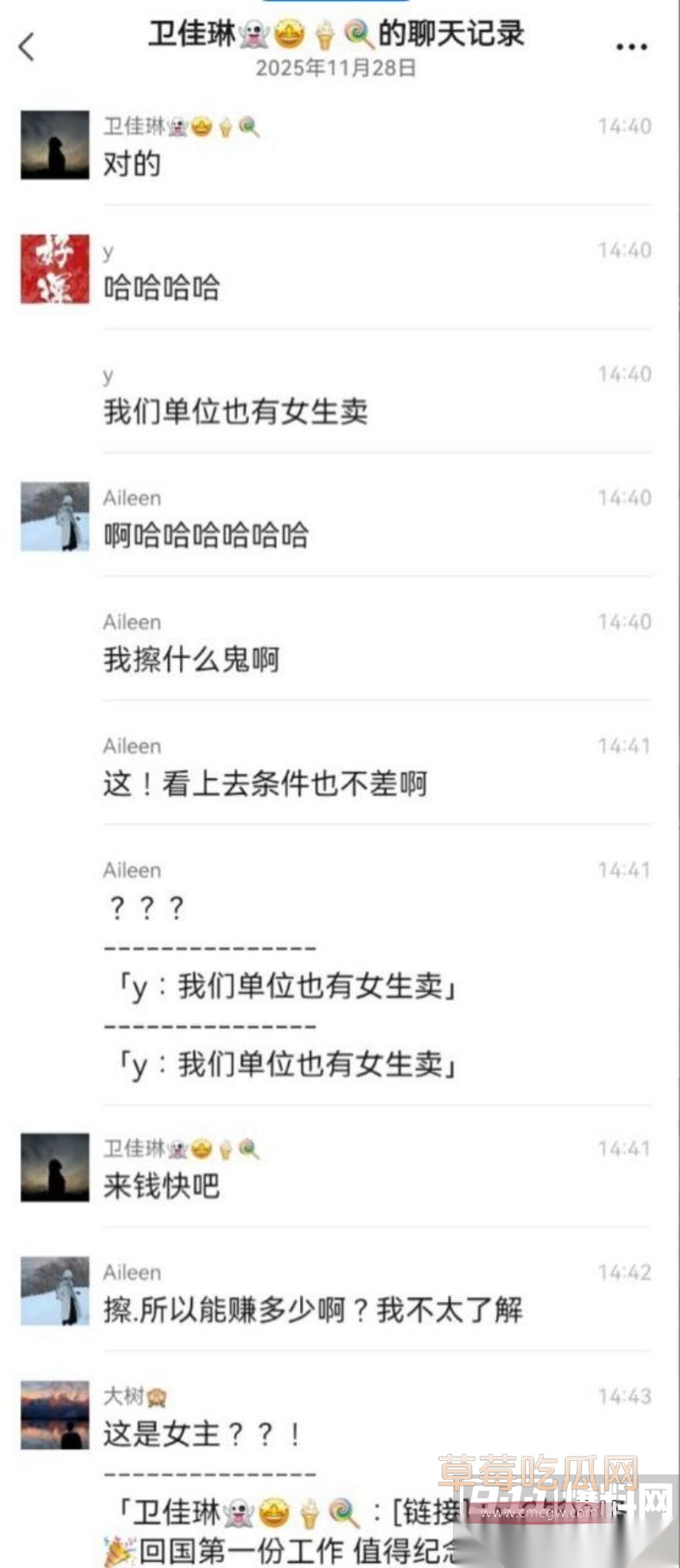Tap the back arrow at top left

click(27, 47)
